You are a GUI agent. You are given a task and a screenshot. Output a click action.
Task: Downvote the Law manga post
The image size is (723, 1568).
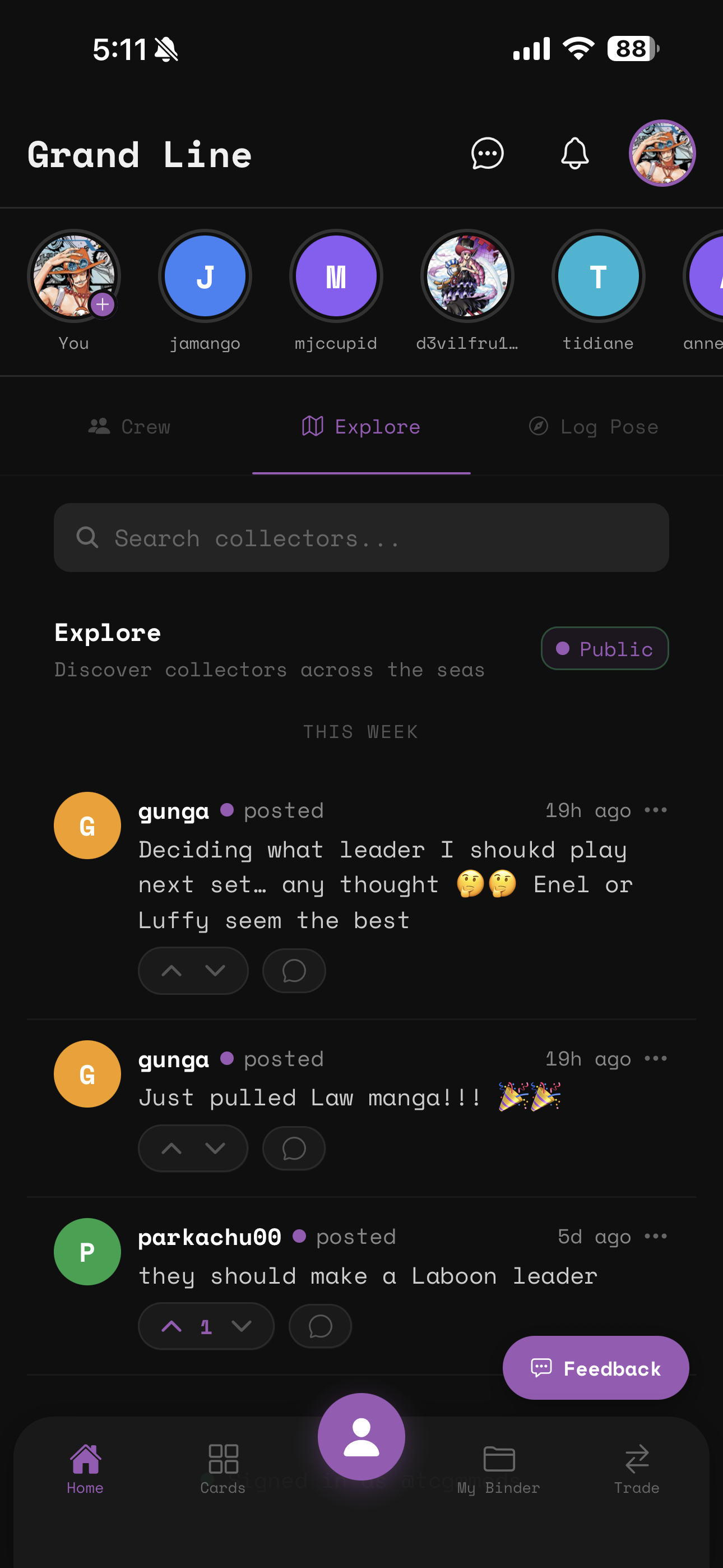click(214, 1148)
